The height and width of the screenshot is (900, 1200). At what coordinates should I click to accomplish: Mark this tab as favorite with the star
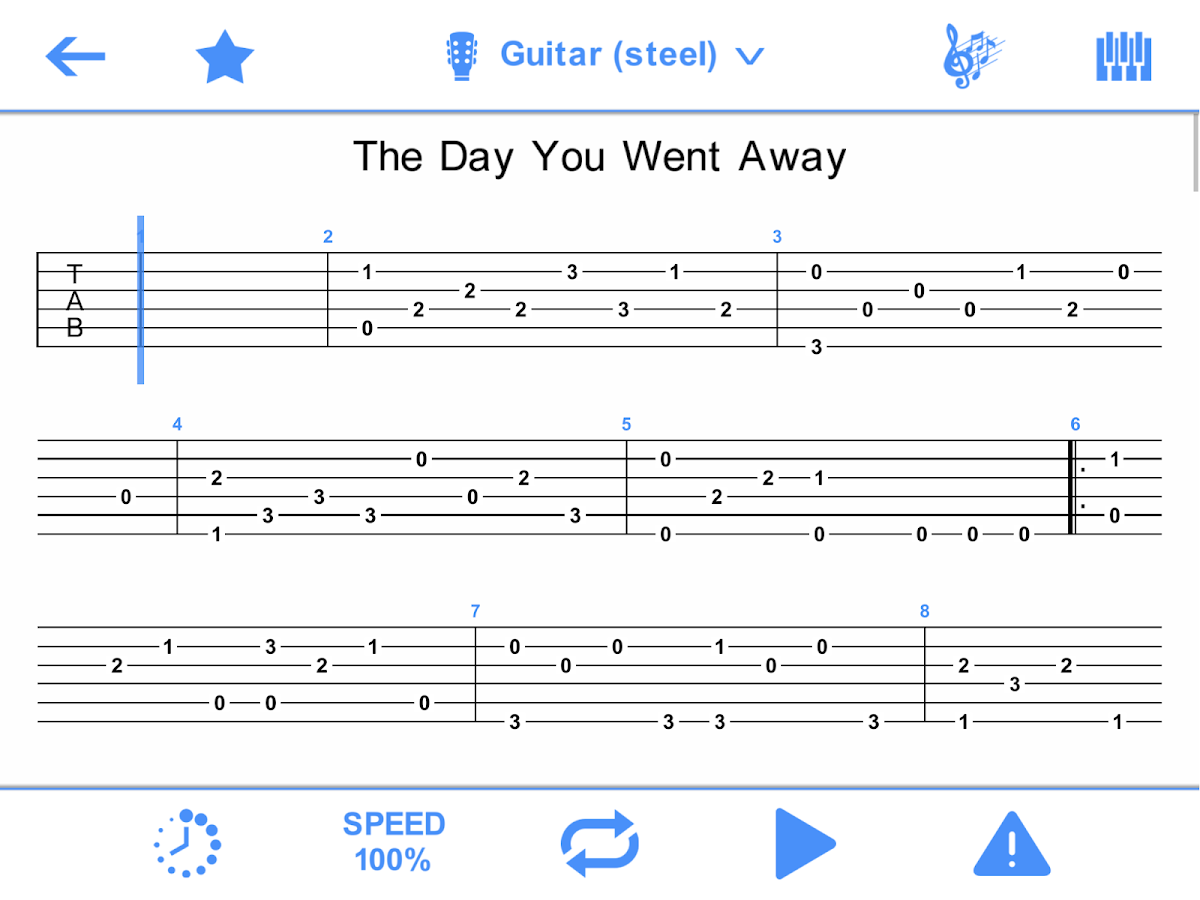(225, 55)
